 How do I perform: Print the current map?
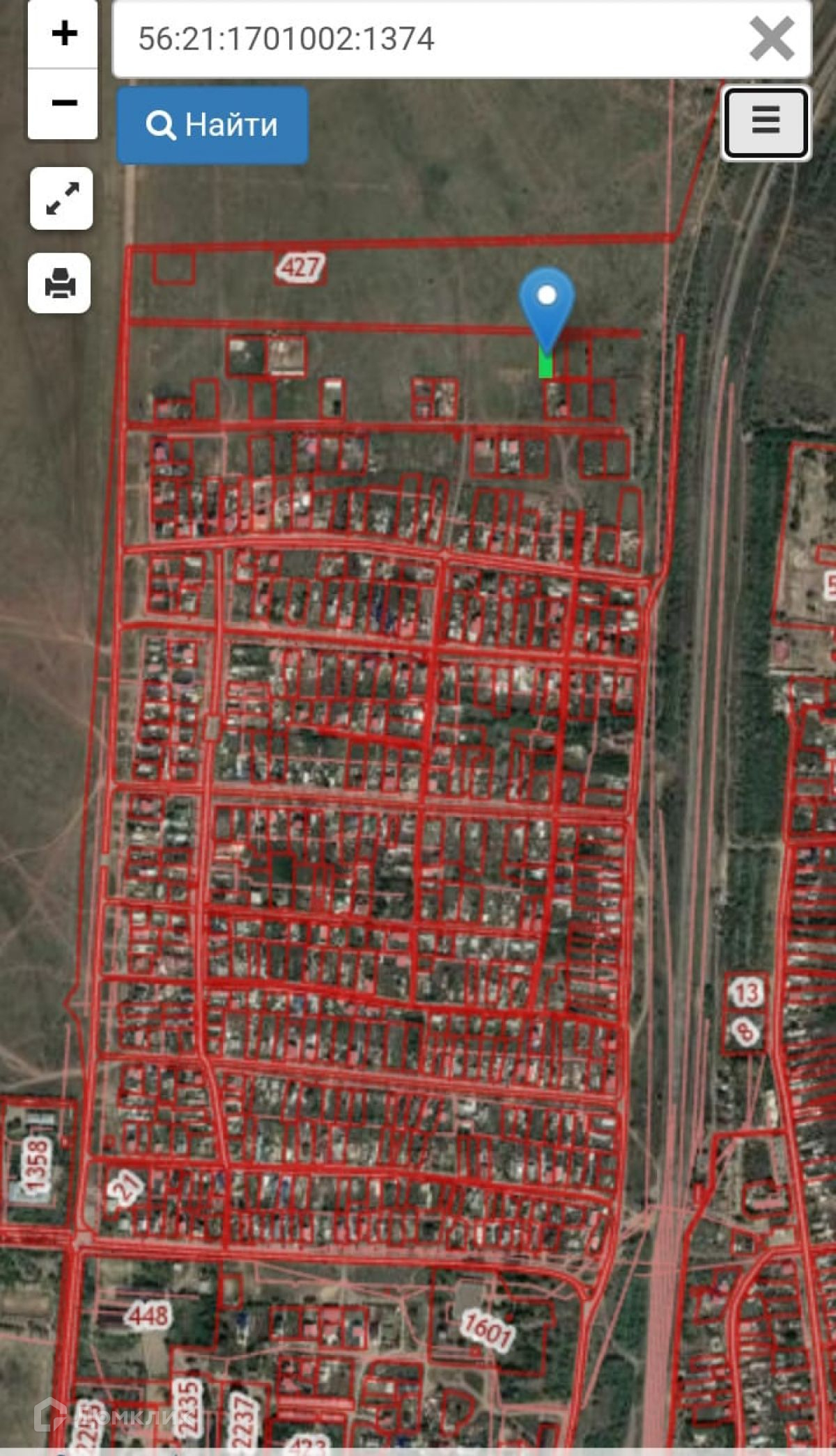tap(60, 283)
